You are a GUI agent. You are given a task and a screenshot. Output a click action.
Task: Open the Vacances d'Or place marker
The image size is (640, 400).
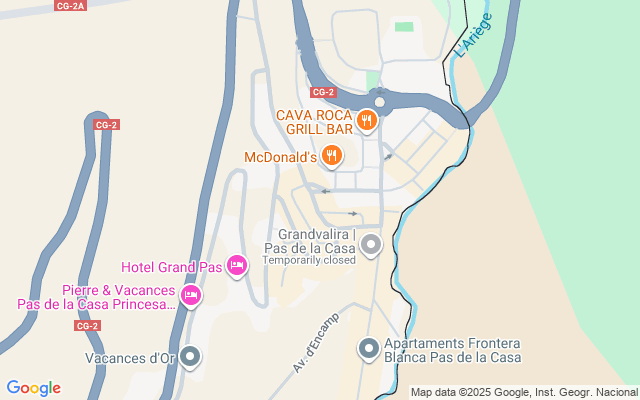click(189, 356)
